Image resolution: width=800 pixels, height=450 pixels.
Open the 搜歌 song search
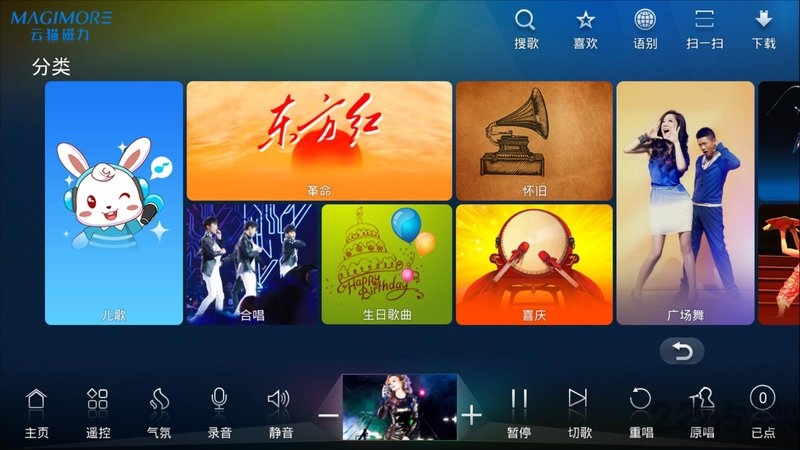click(x=525, y=29)
